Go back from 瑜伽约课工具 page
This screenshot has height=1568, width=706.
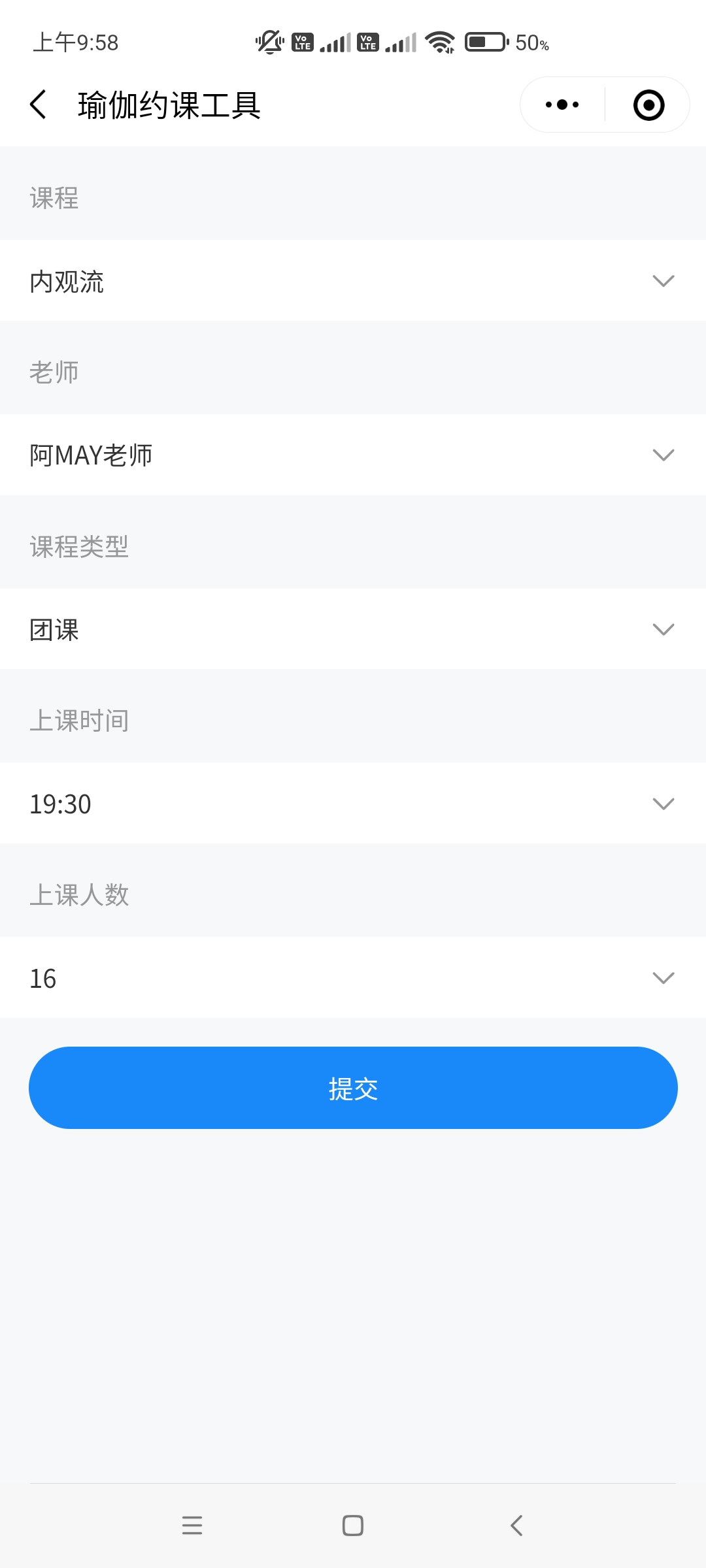[39, 105]
